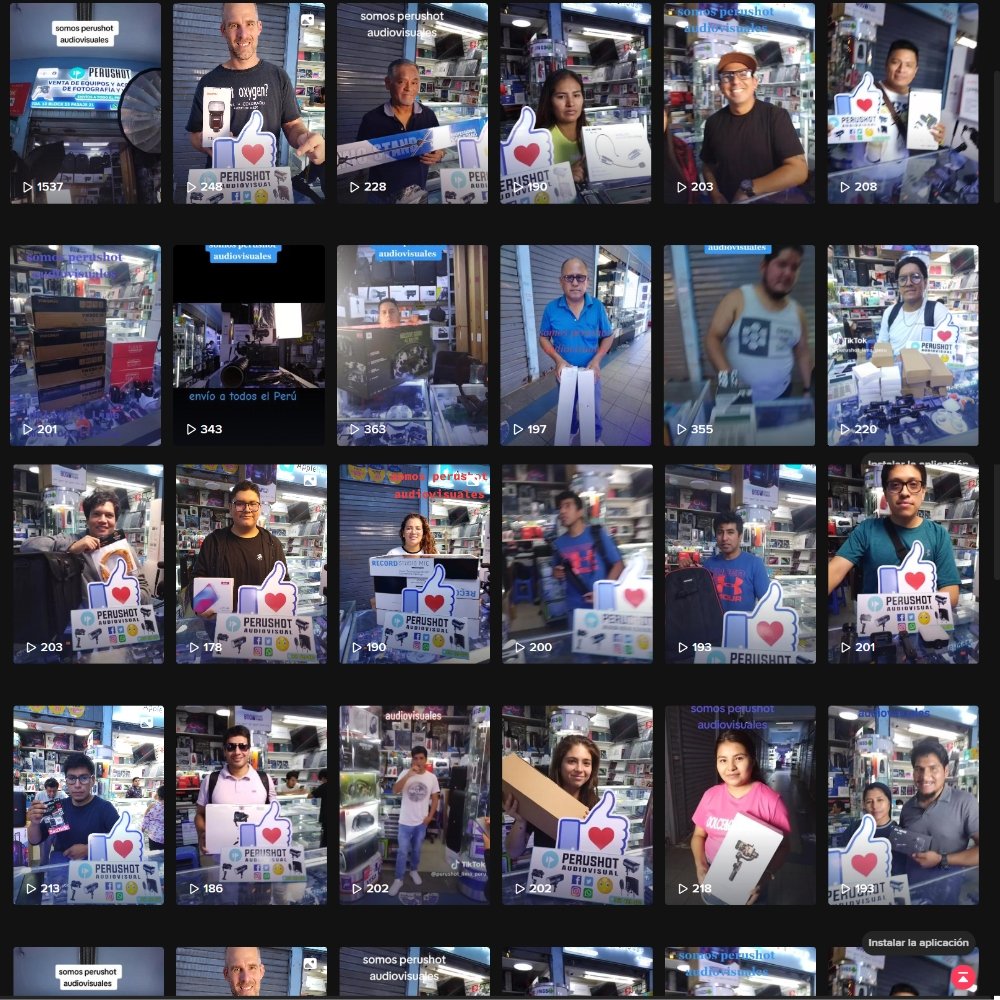Screen dimensions: 1000x1000
Task: Tap the red scroll-to-top arrow button
Action: pyautogui.click(x=962, y=976)
